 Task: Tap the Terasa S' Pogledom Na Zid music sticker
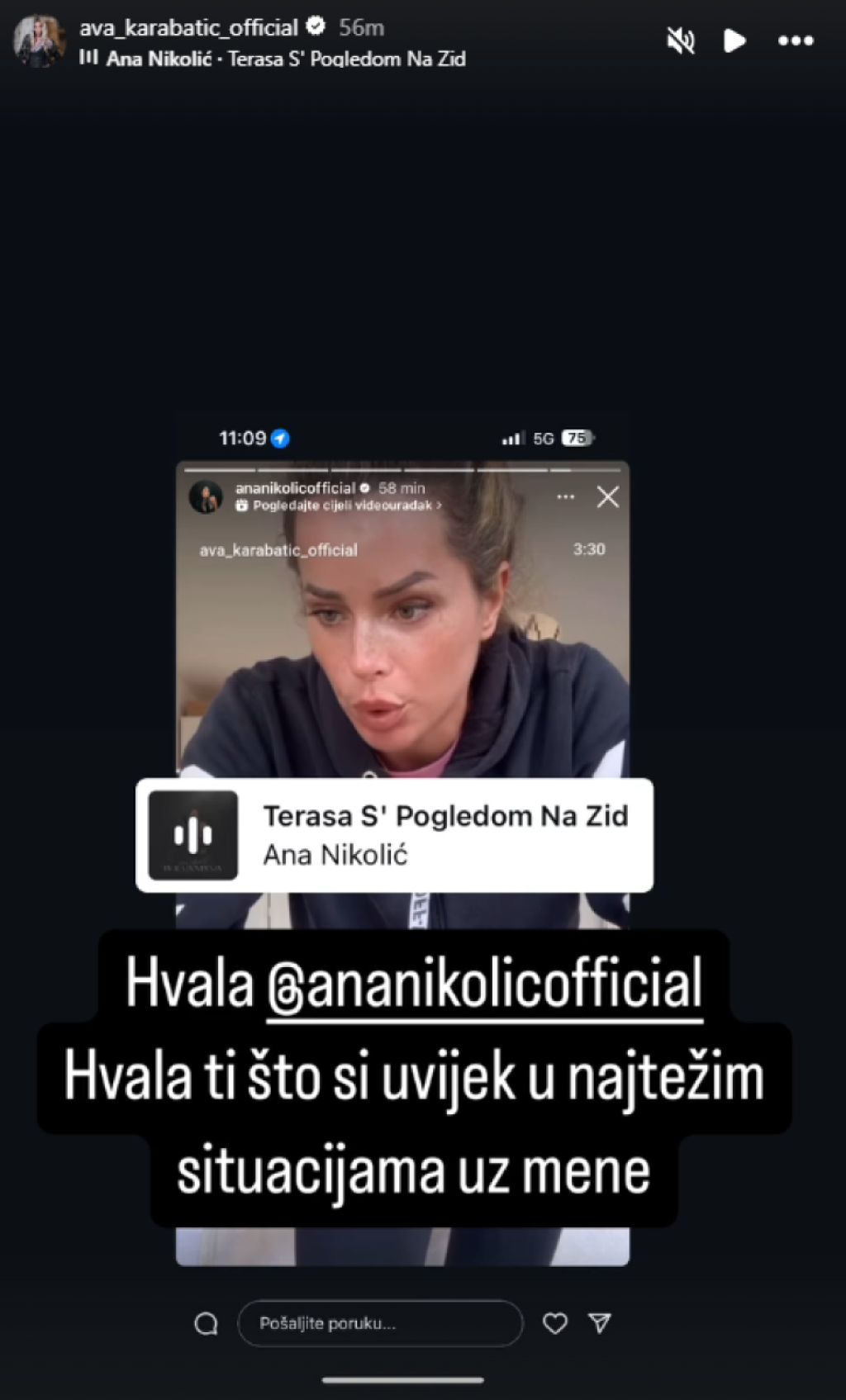pos(394,835)
